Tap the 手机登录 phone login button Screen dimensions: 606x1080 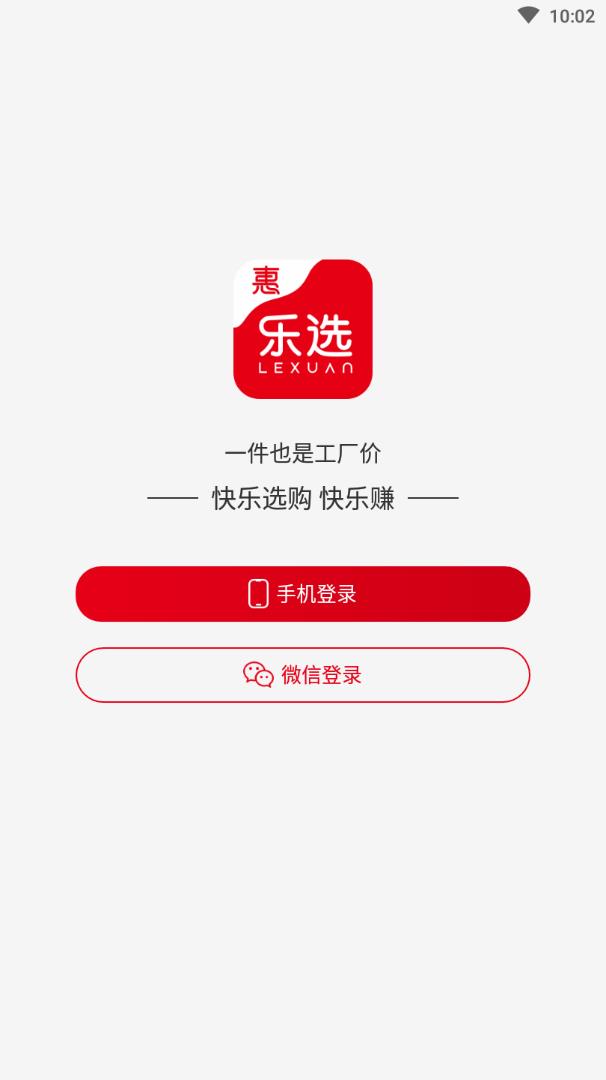(303, 594)
